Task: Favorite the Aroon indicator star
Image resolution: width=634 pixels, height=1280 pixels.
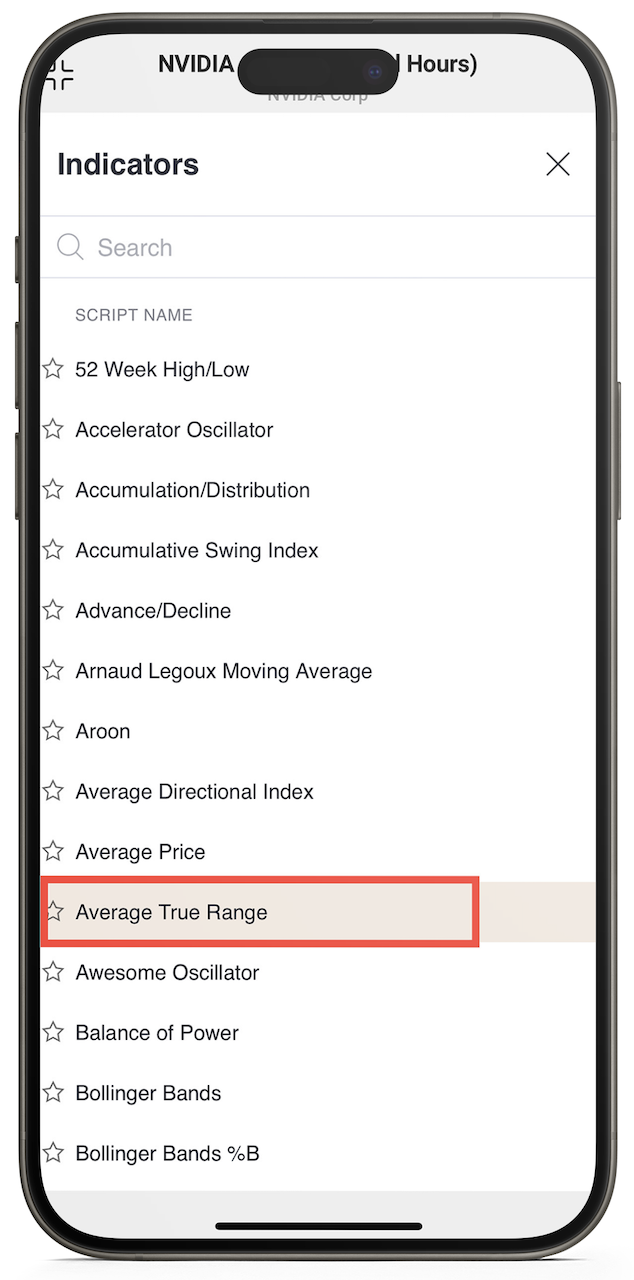Action: click(53, 731)
